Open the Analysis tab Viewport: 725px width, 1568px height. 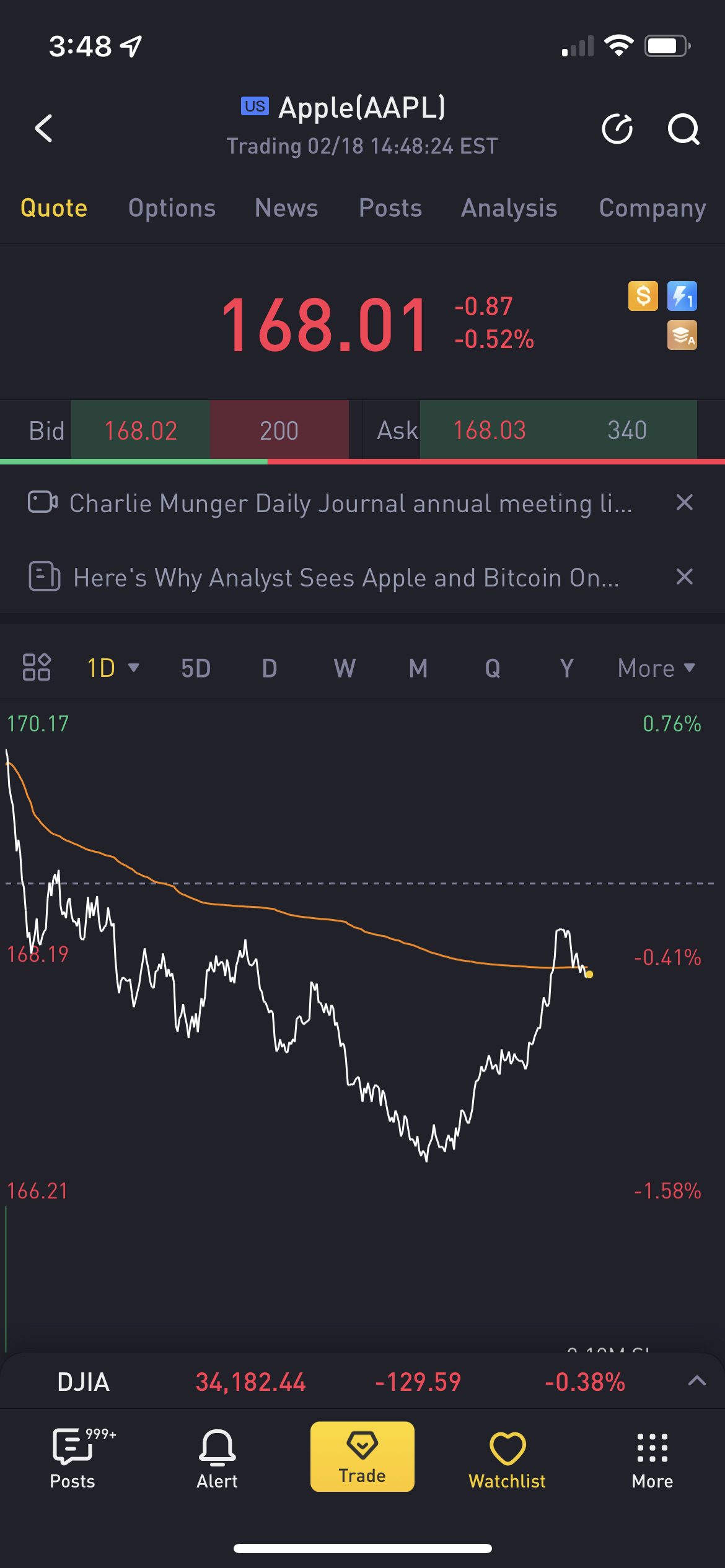[x=509, y=208]
